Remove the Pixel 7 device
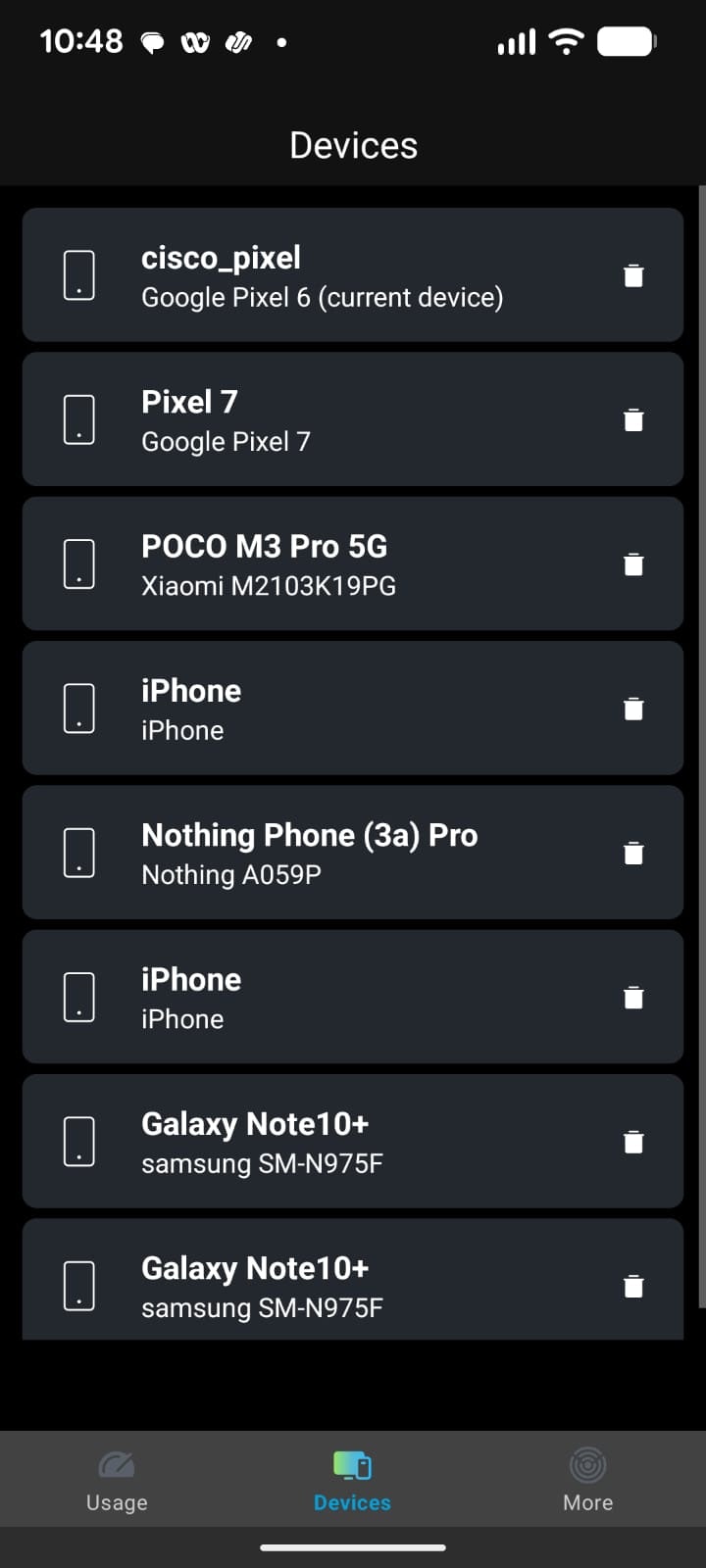The image size is (706, 1568). tap(633, 420)
